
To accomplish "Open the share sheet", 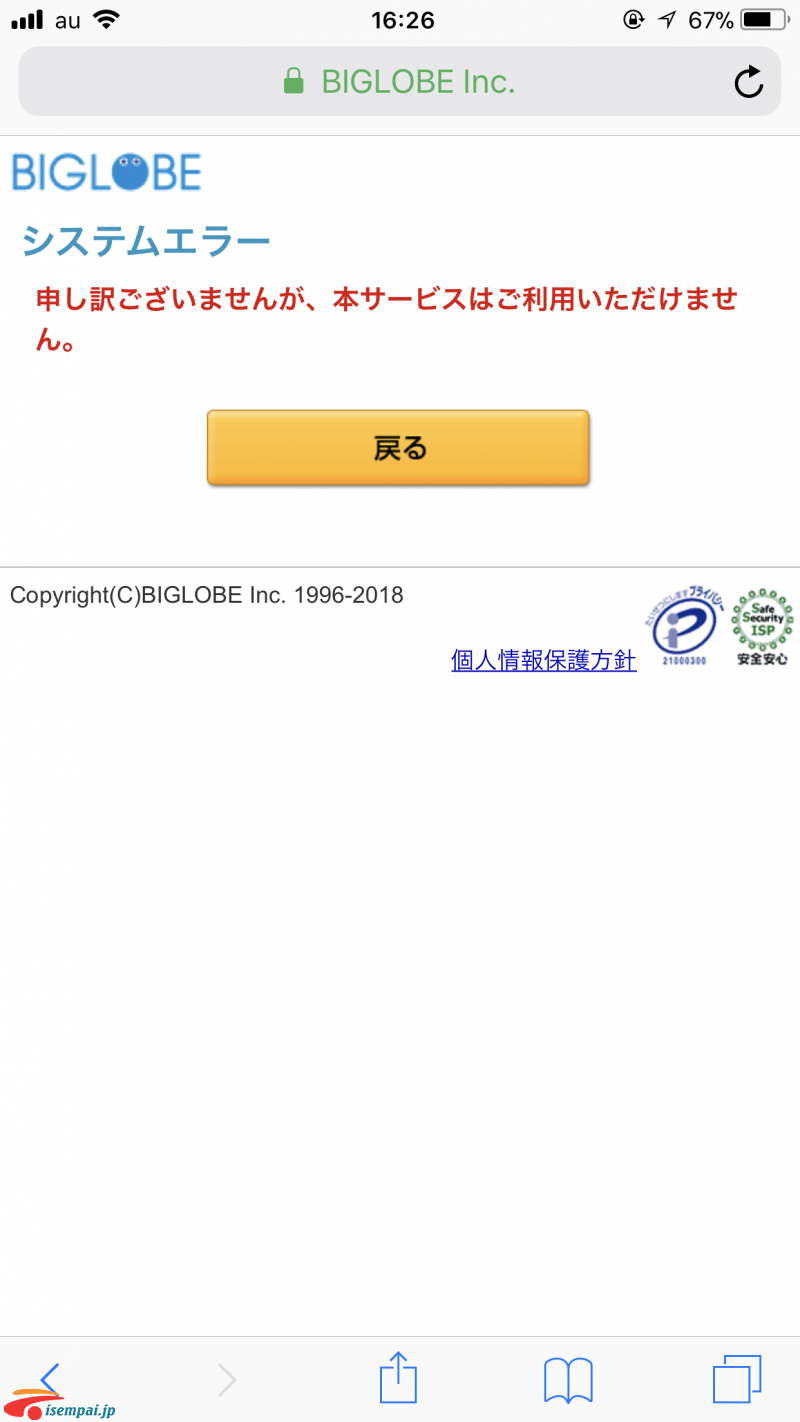I will 398,1379.
